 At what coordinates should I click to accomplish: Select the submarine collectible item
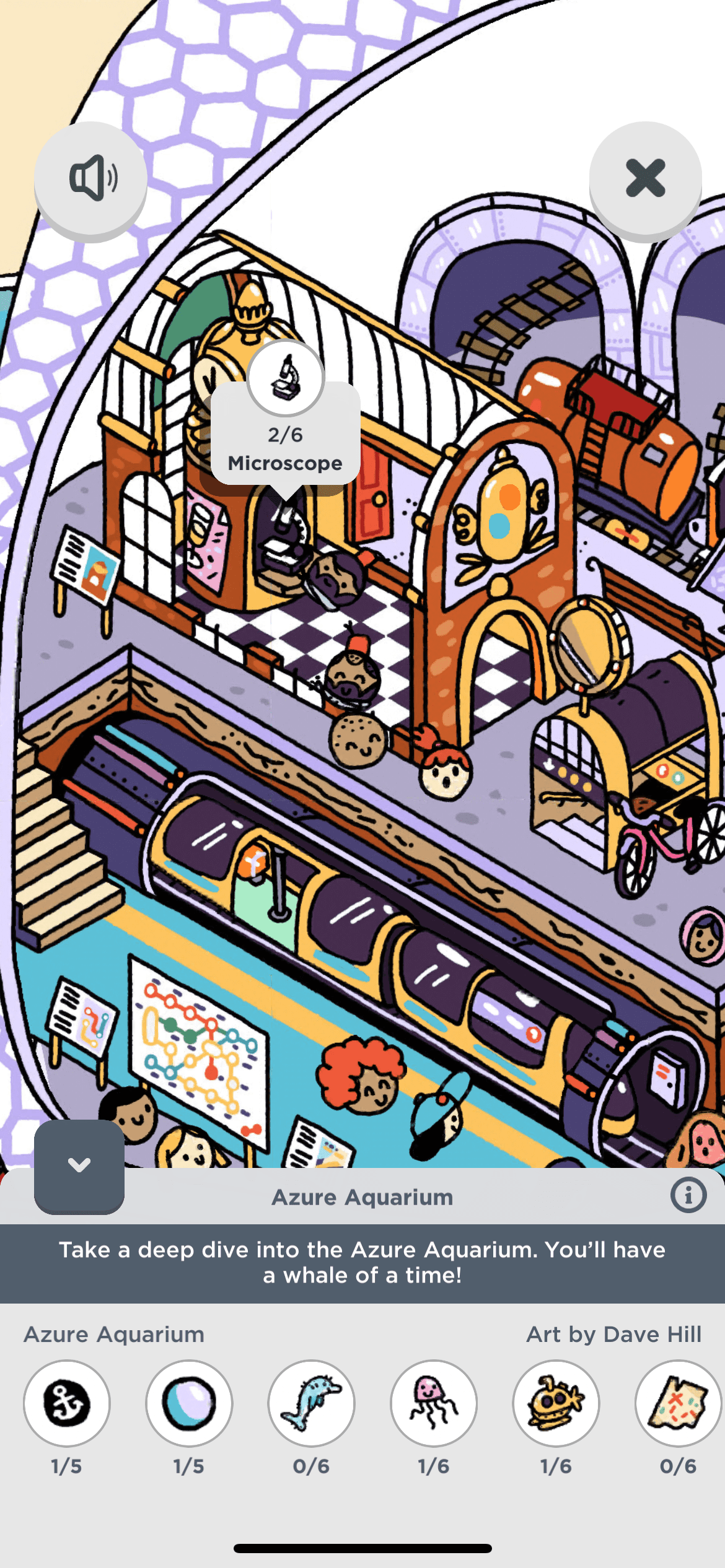pos(556,1403)
